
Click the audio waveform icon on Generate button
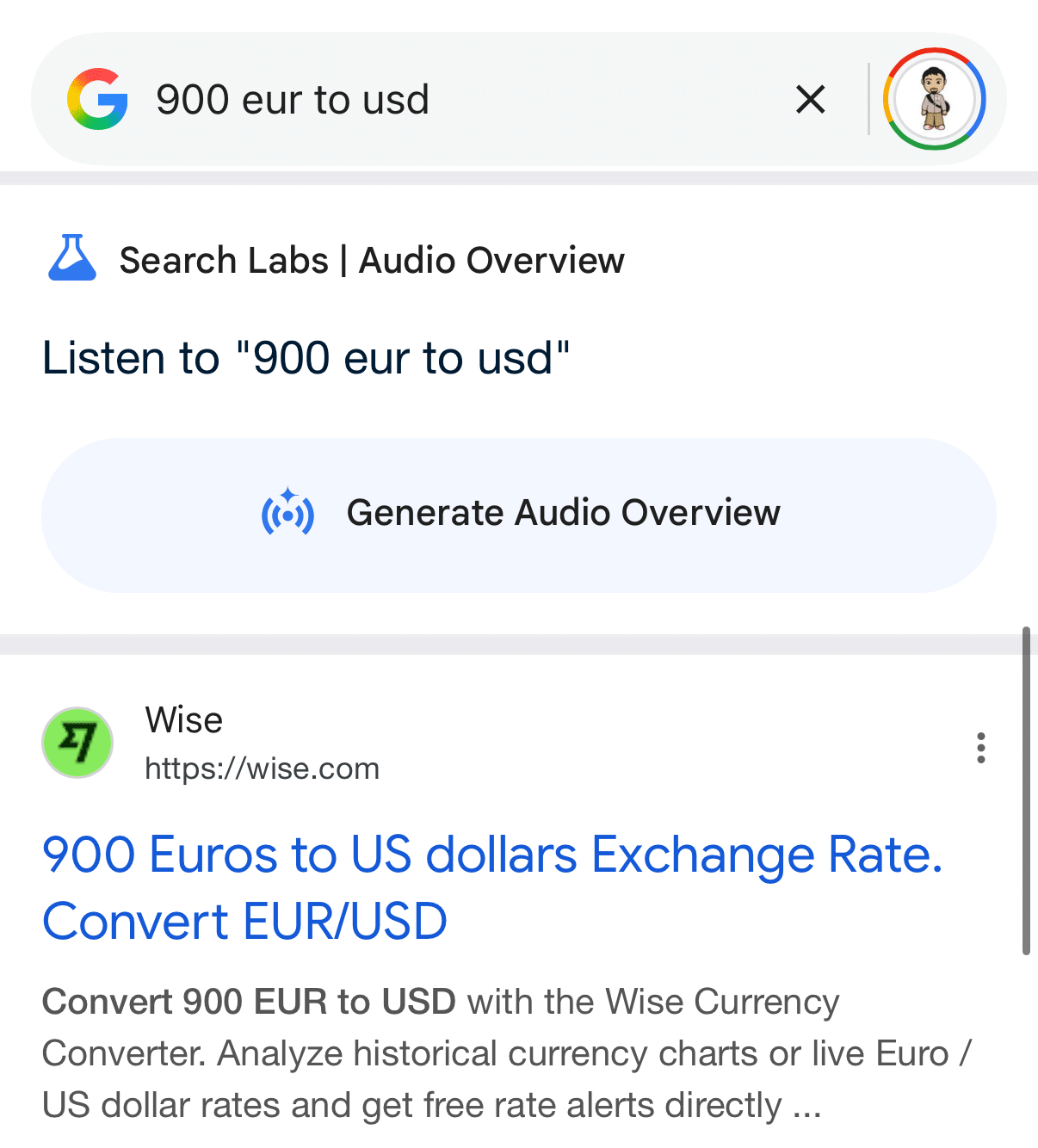287,512
